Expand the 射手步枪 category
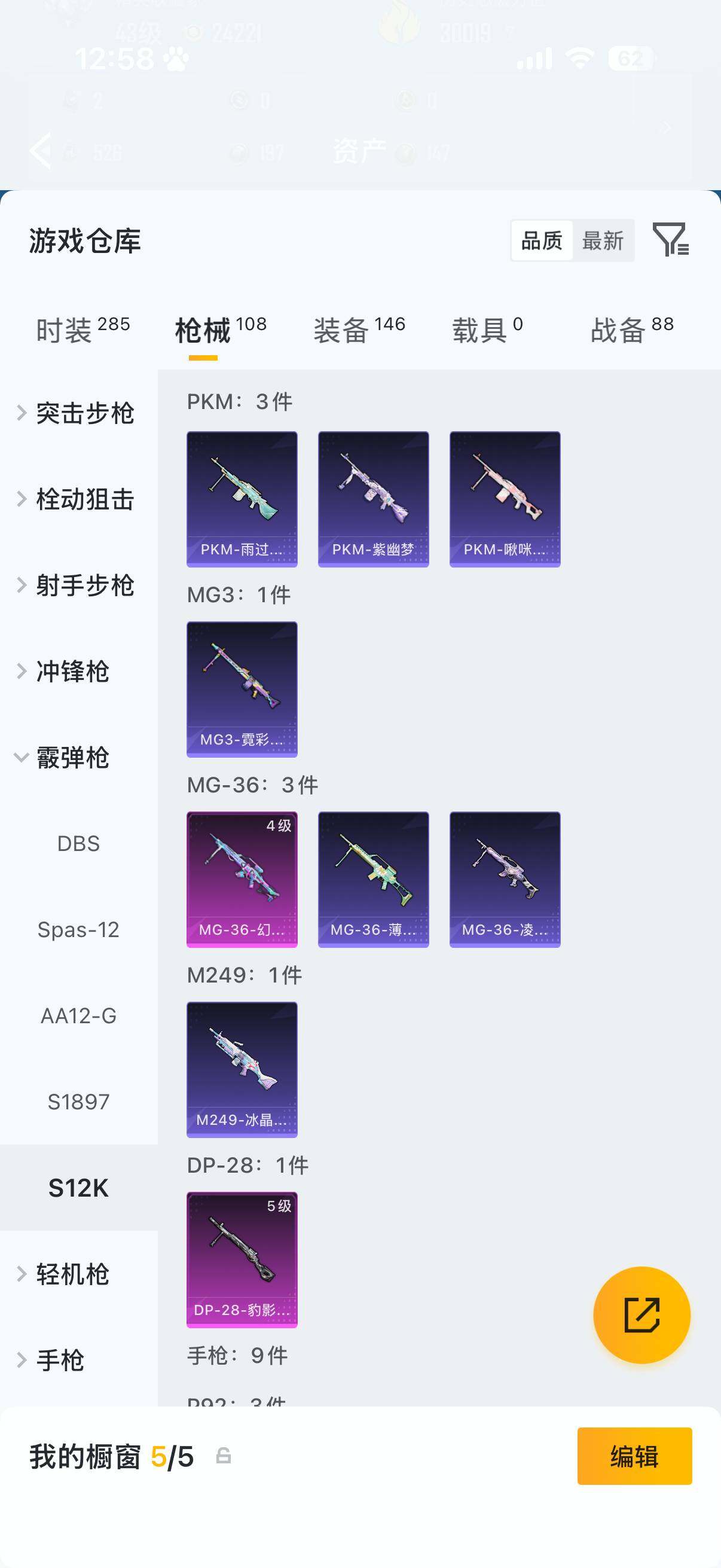Viewport: 721px width, 1568px height. click(x=76, y=585)
